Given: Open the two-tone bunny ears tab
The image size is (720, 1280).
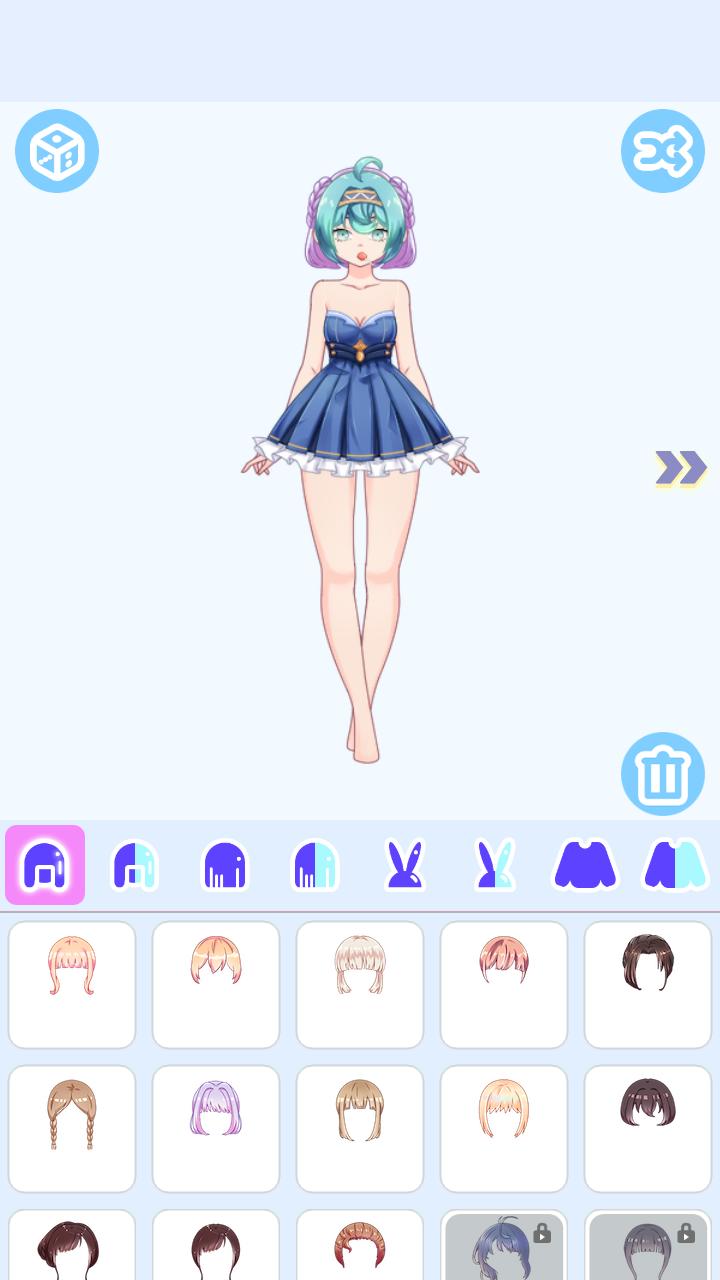Looking at the screenshot, I should (495, 865).
